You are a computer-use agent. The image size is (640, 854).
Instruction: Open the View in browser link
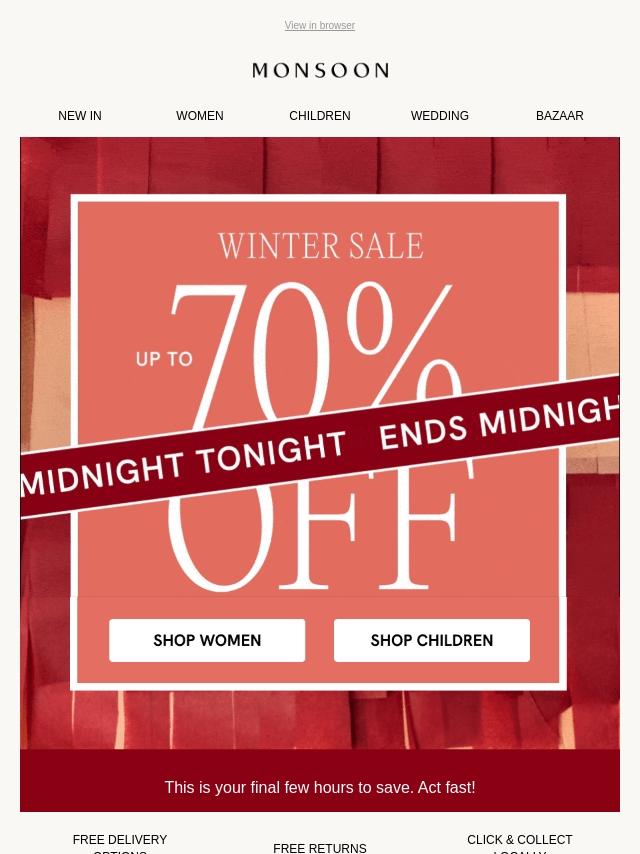pos(320,25)
